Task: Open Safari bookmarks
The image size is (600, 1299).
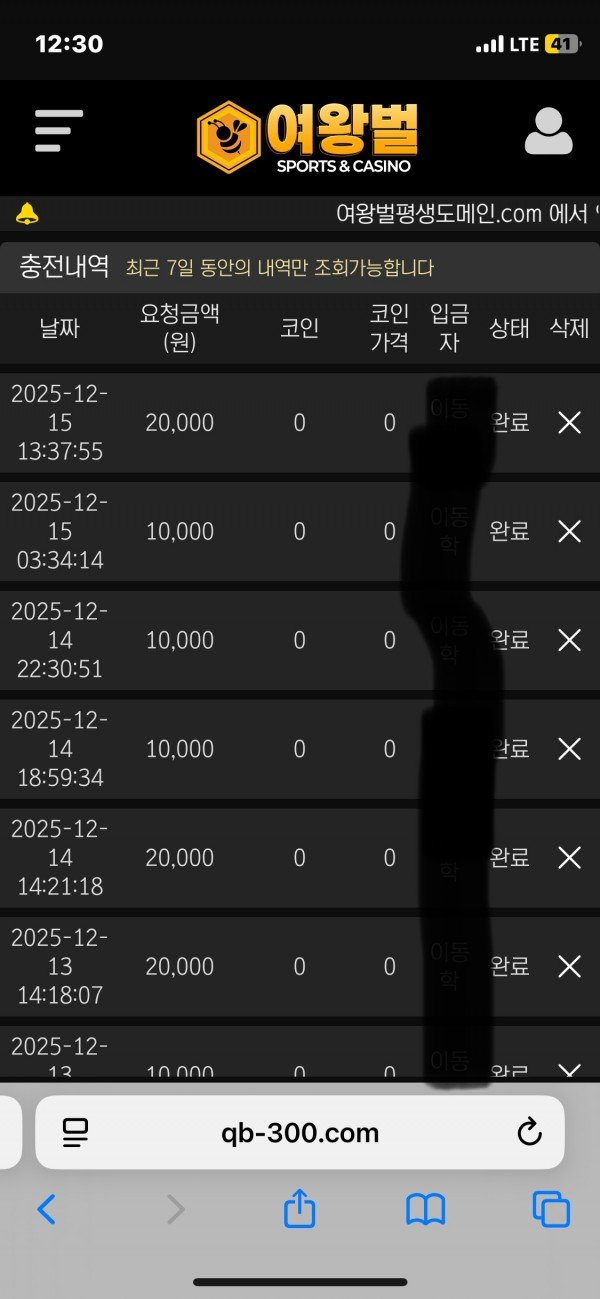Action: [425, 1210]
